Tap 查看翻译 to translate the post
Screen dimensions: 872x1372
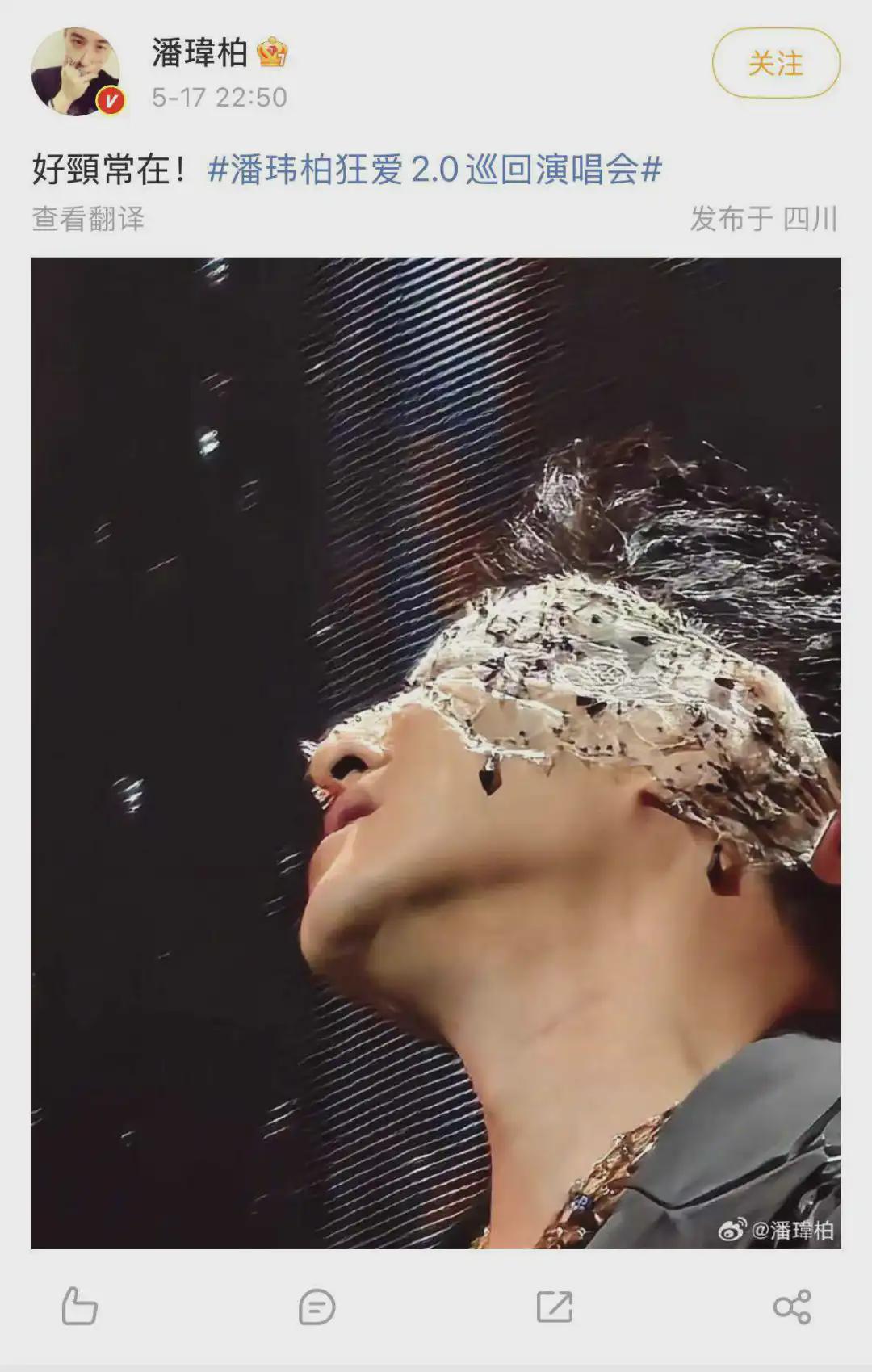point(88,219)
